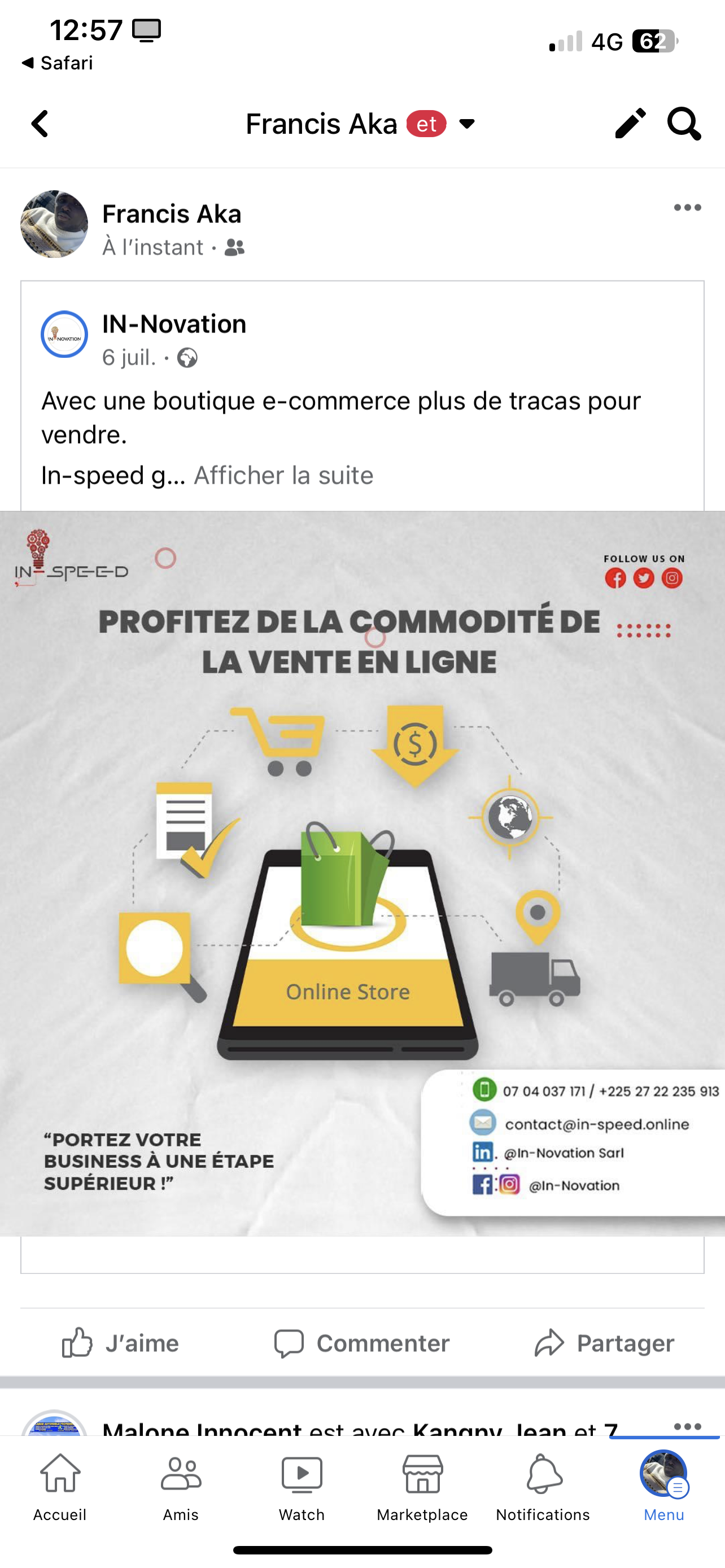725x1568 pixels.
Task: Open search via the magnifying glass
Action: click(x=684, y=124)
